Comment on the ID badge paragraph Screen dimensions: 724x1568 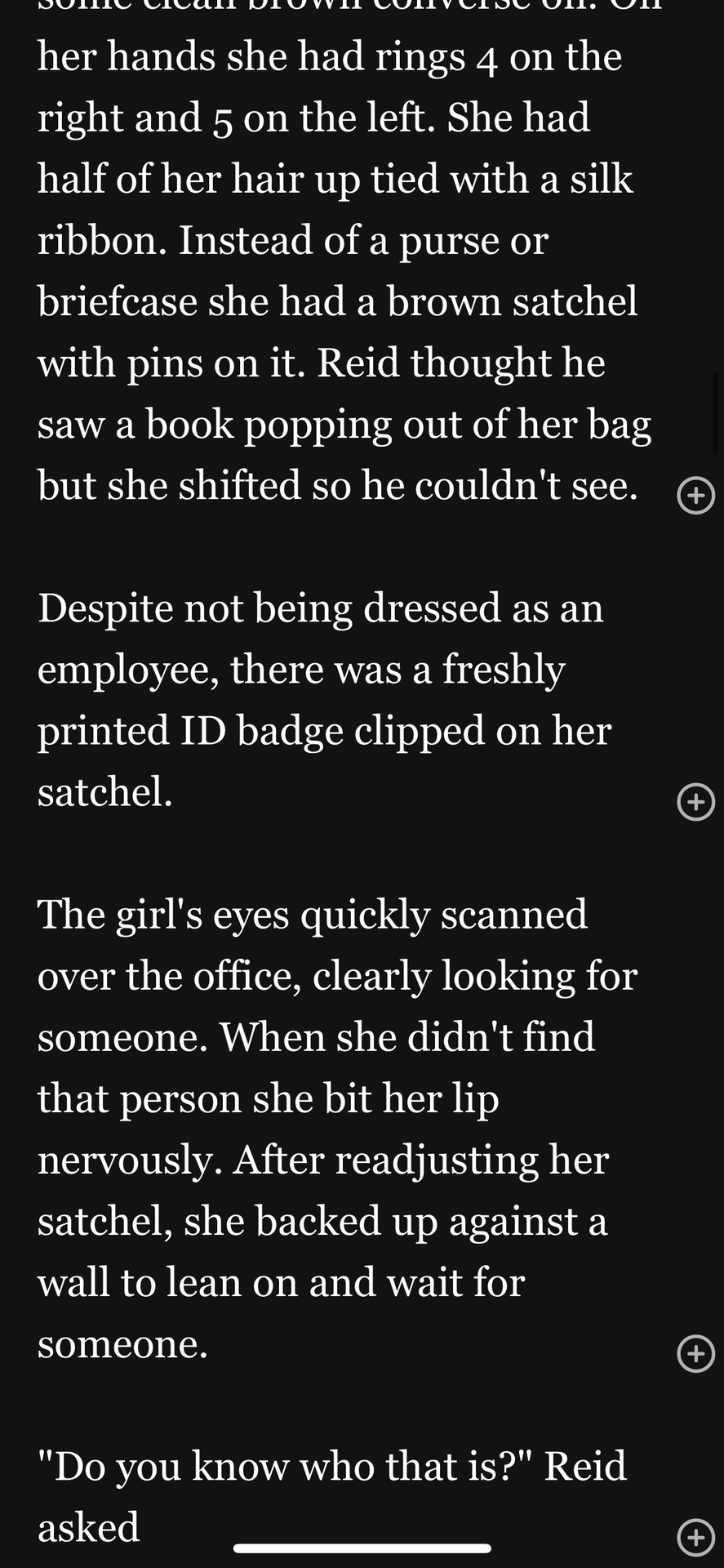point(695,801)
